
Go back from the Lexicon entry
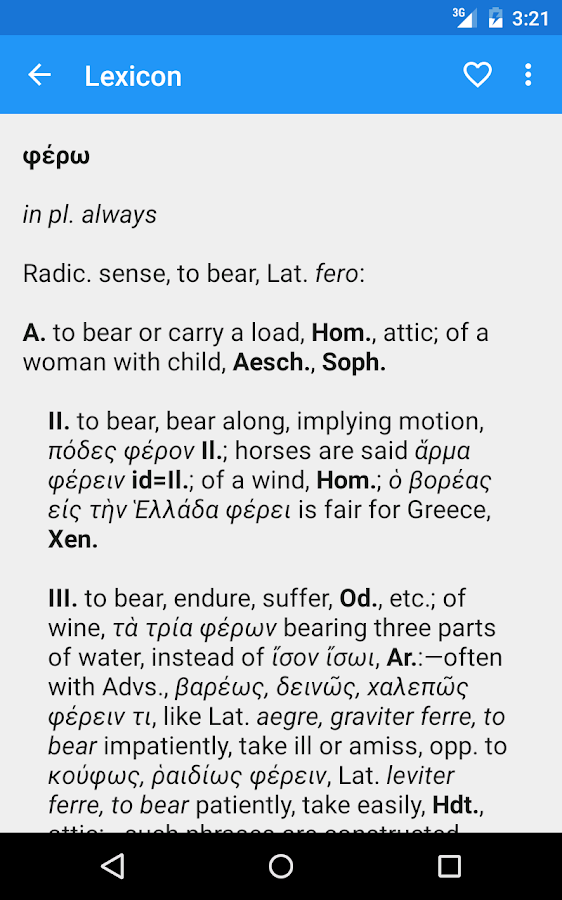pos(40,75)
